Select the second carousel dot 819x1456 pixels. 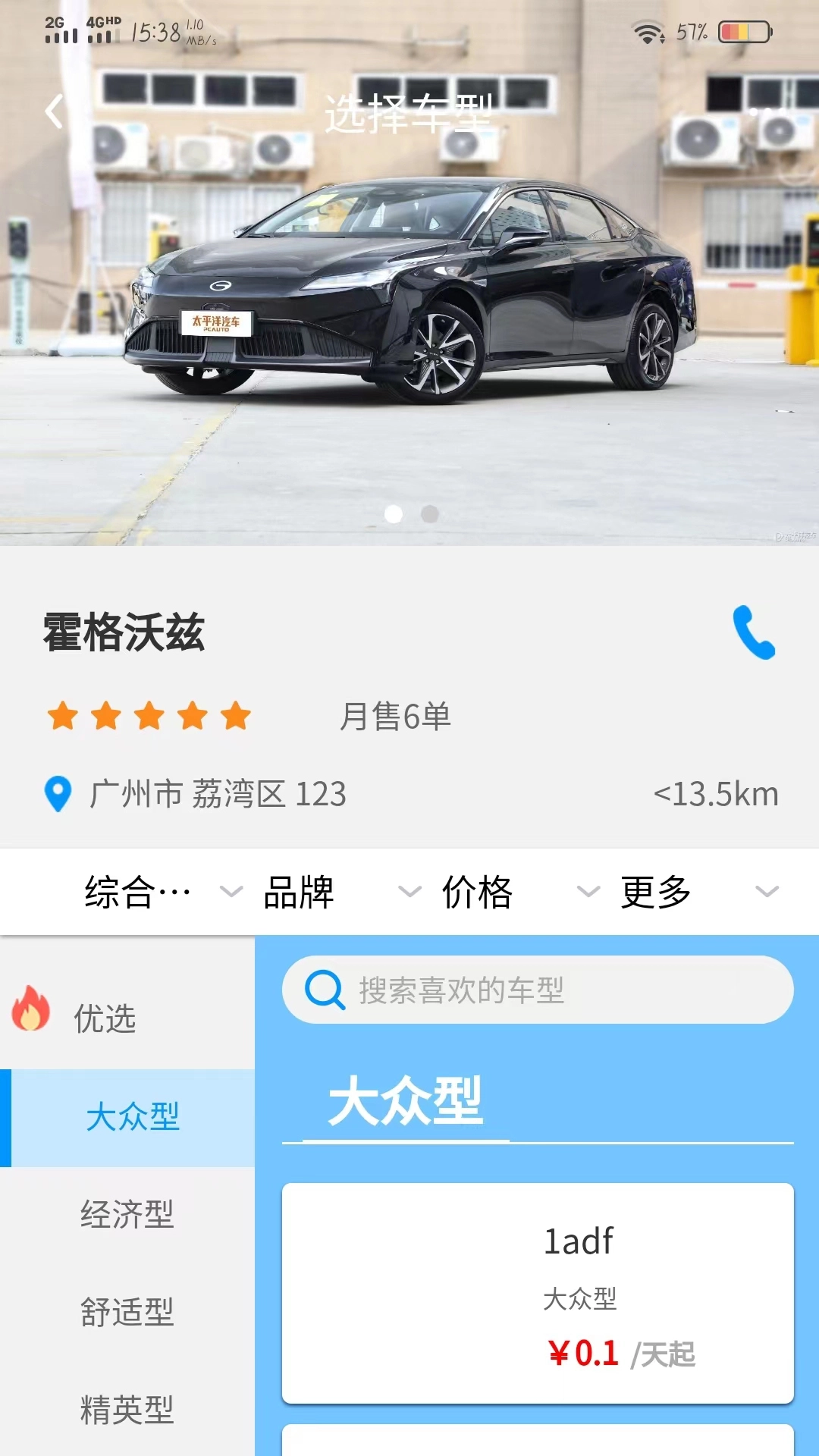(x=430, y=516)
